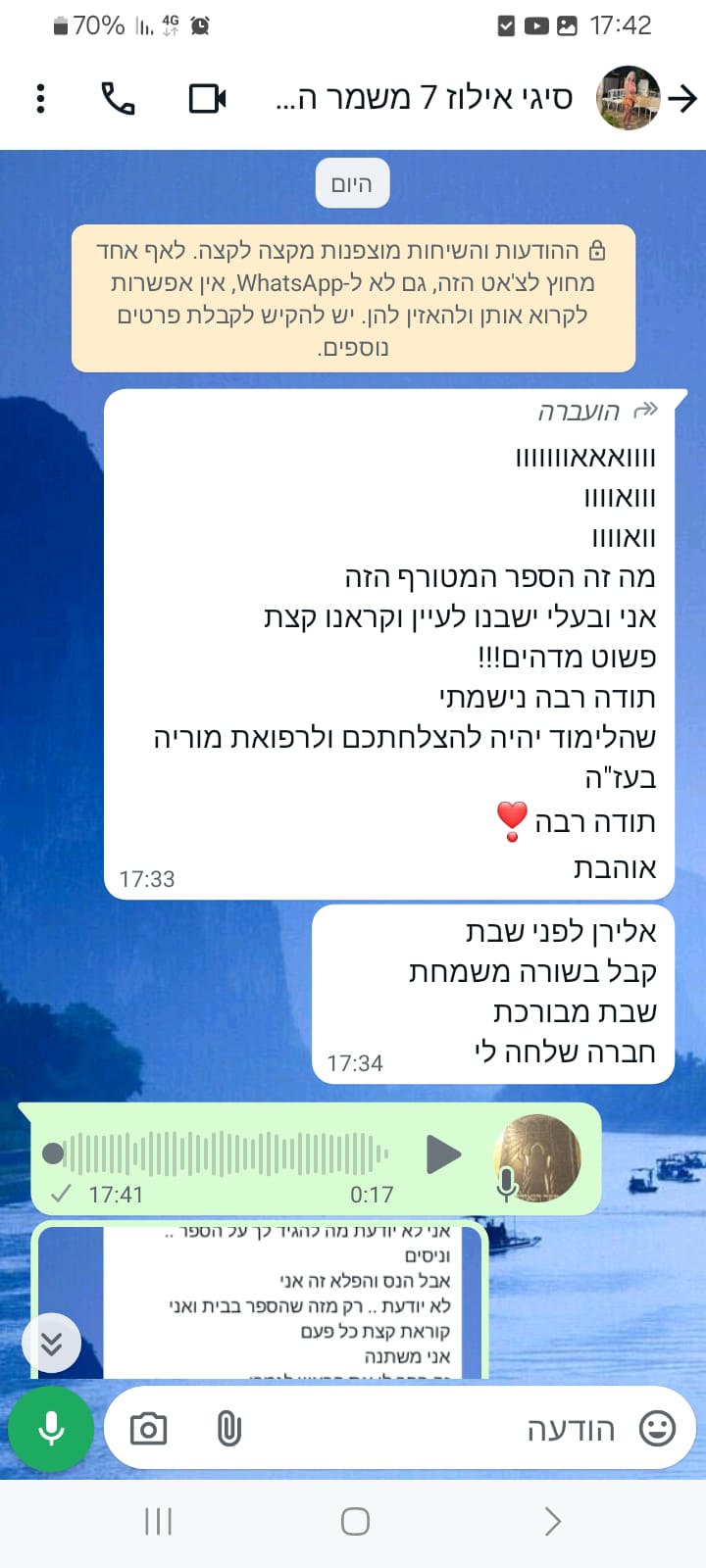Focus the הודעה message field

coord(441,1429)
